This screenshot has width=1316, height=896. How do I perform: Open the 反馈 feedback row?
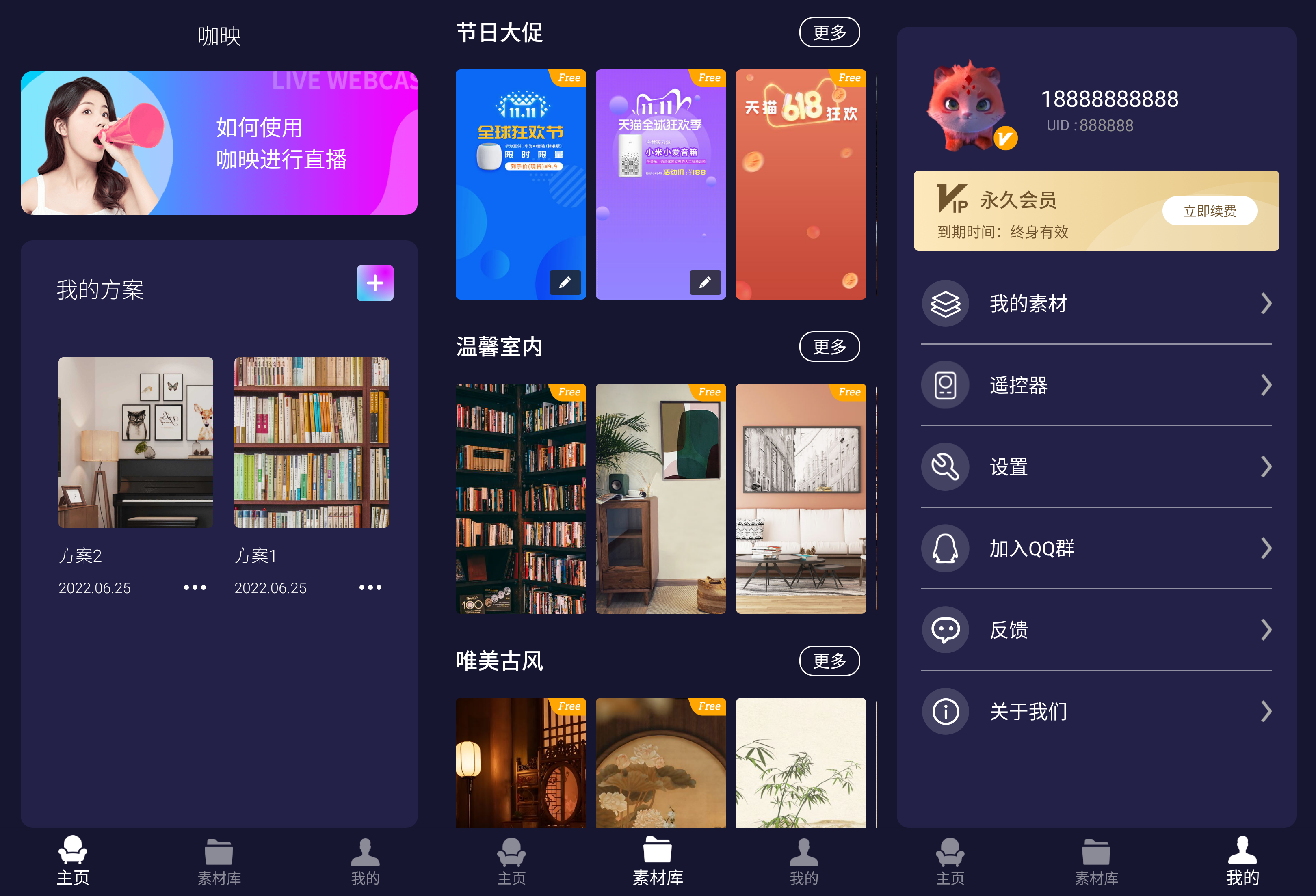point(1096,630)
